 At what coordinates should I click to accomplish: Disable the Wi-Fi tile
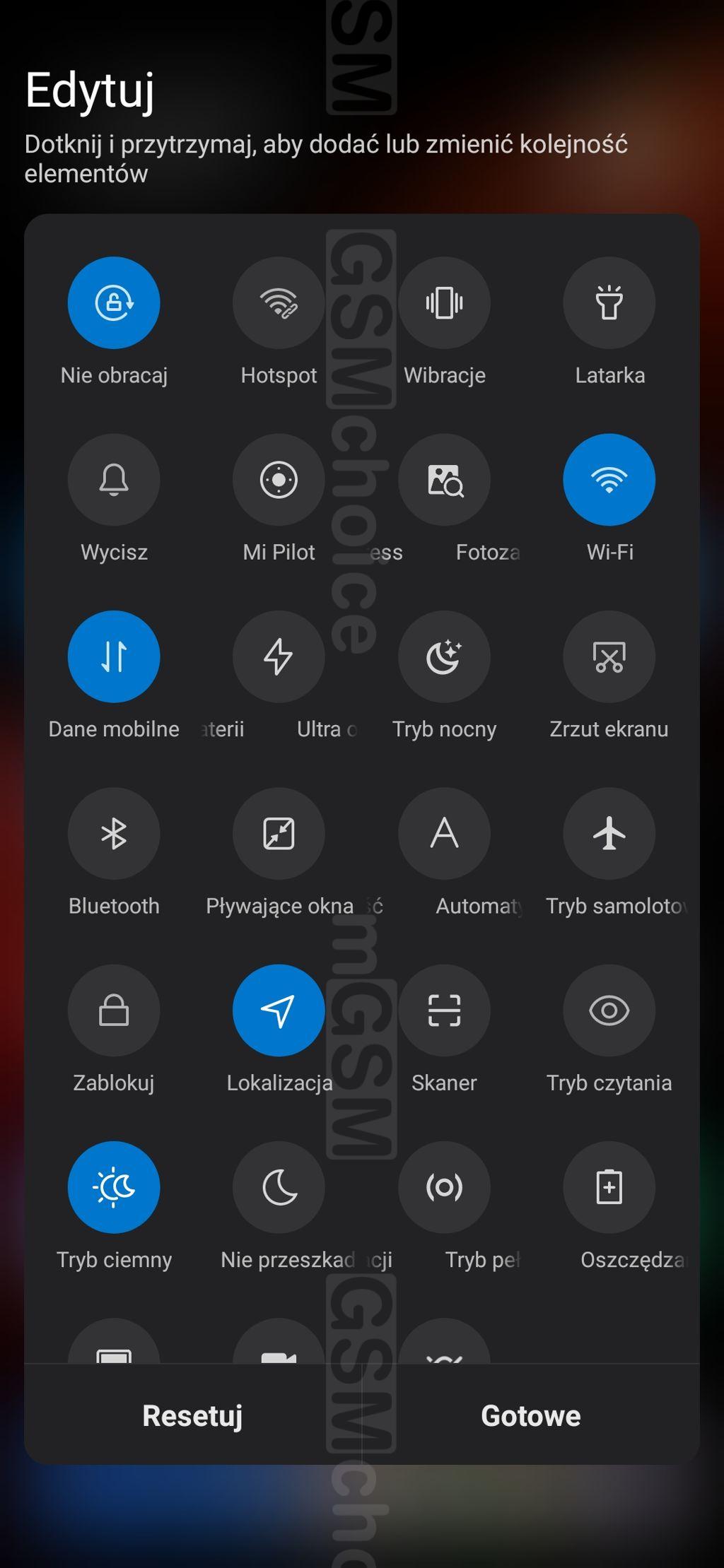[x=609, y=480]
